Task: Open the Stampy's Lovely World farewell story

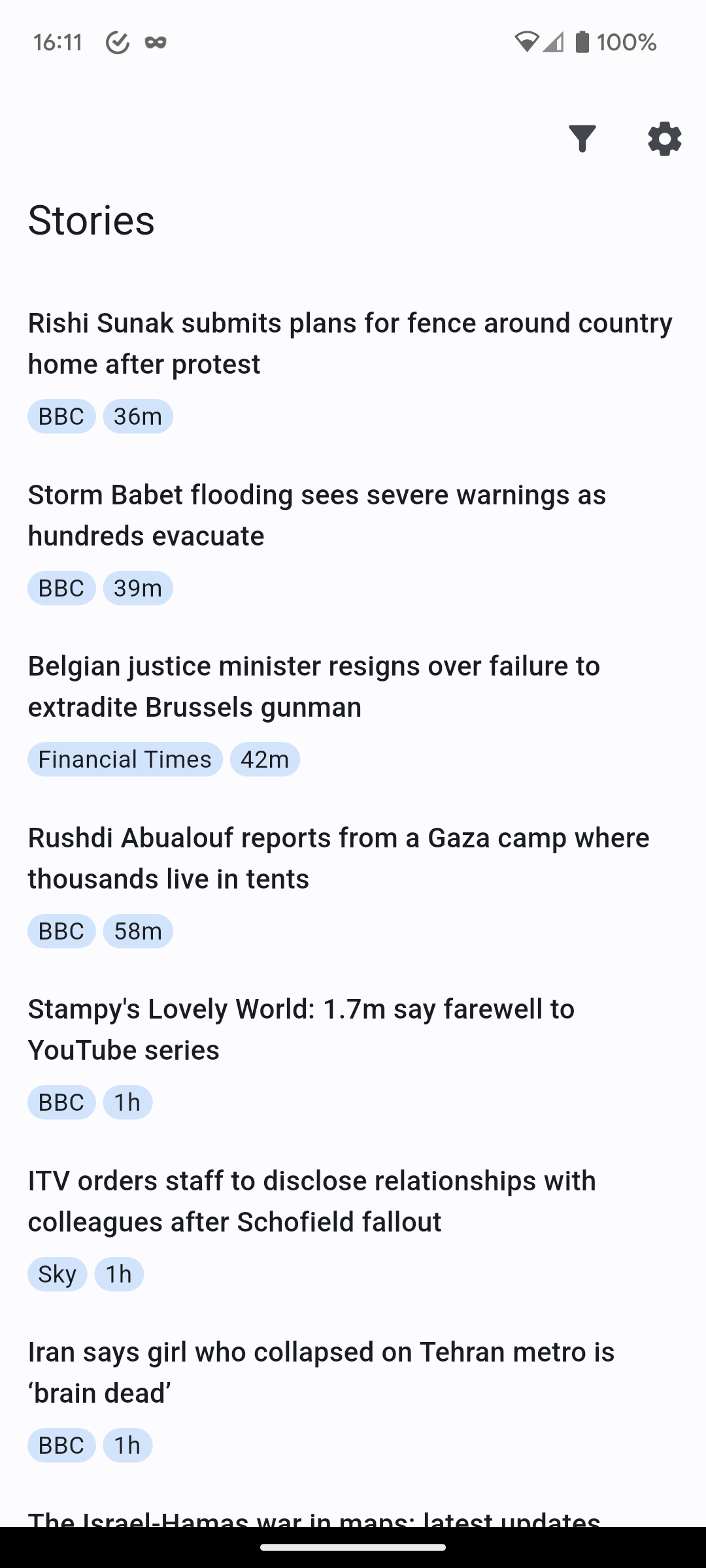Action: 301,1030
